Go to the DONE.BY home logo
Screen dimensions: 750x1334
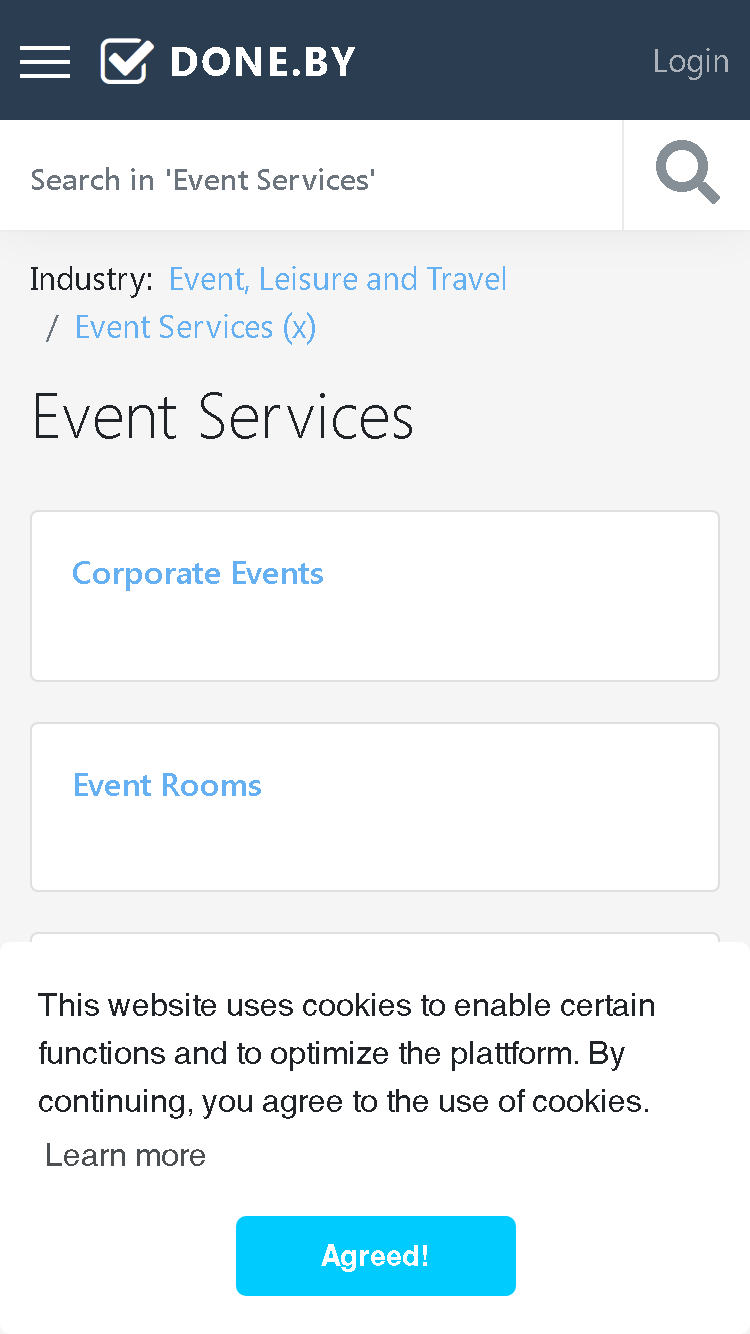228,61
